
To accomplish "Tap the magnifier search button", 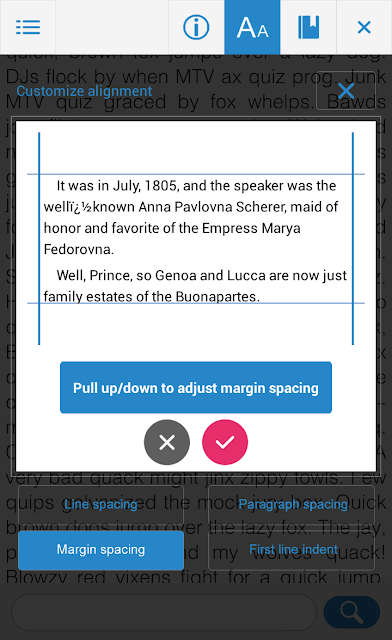I will [x=352, y=612].
